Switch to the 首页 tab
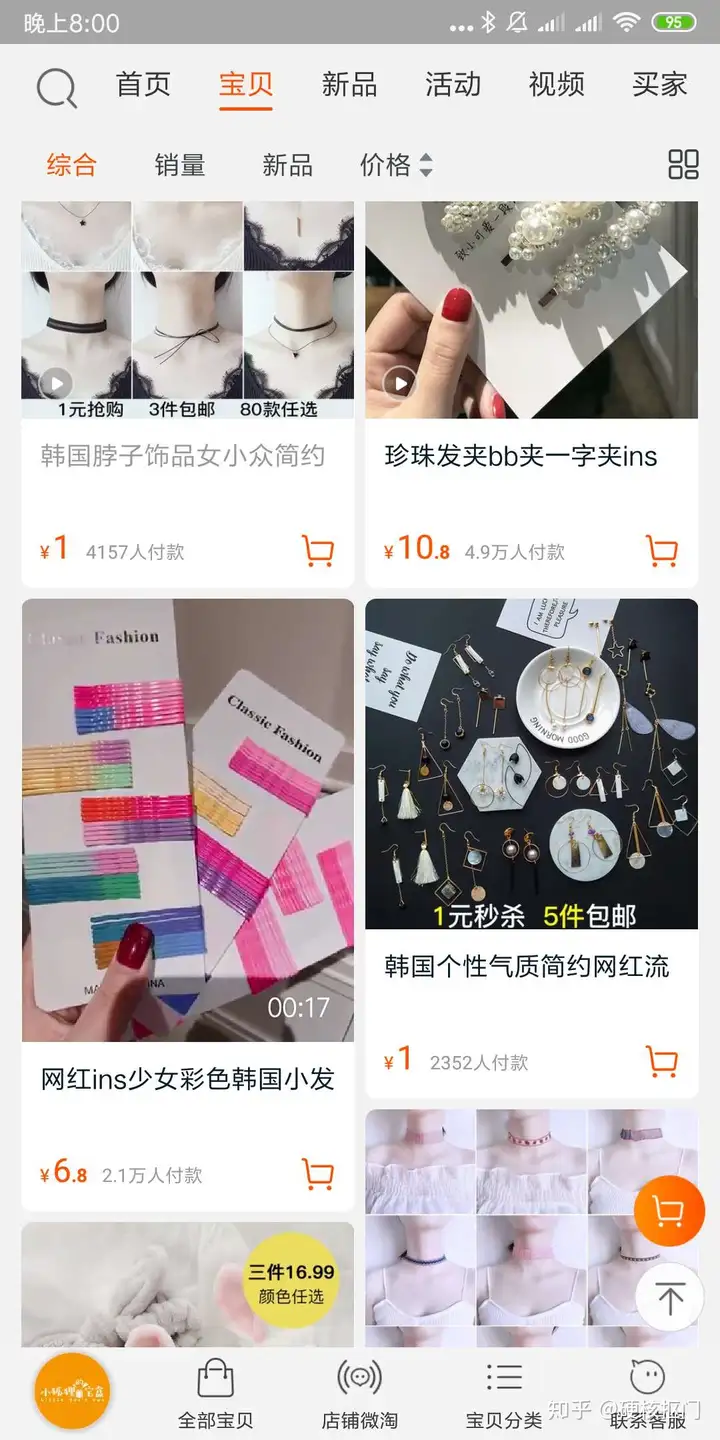The width and height of the screenshot is (720, 1440). (143, 85)
